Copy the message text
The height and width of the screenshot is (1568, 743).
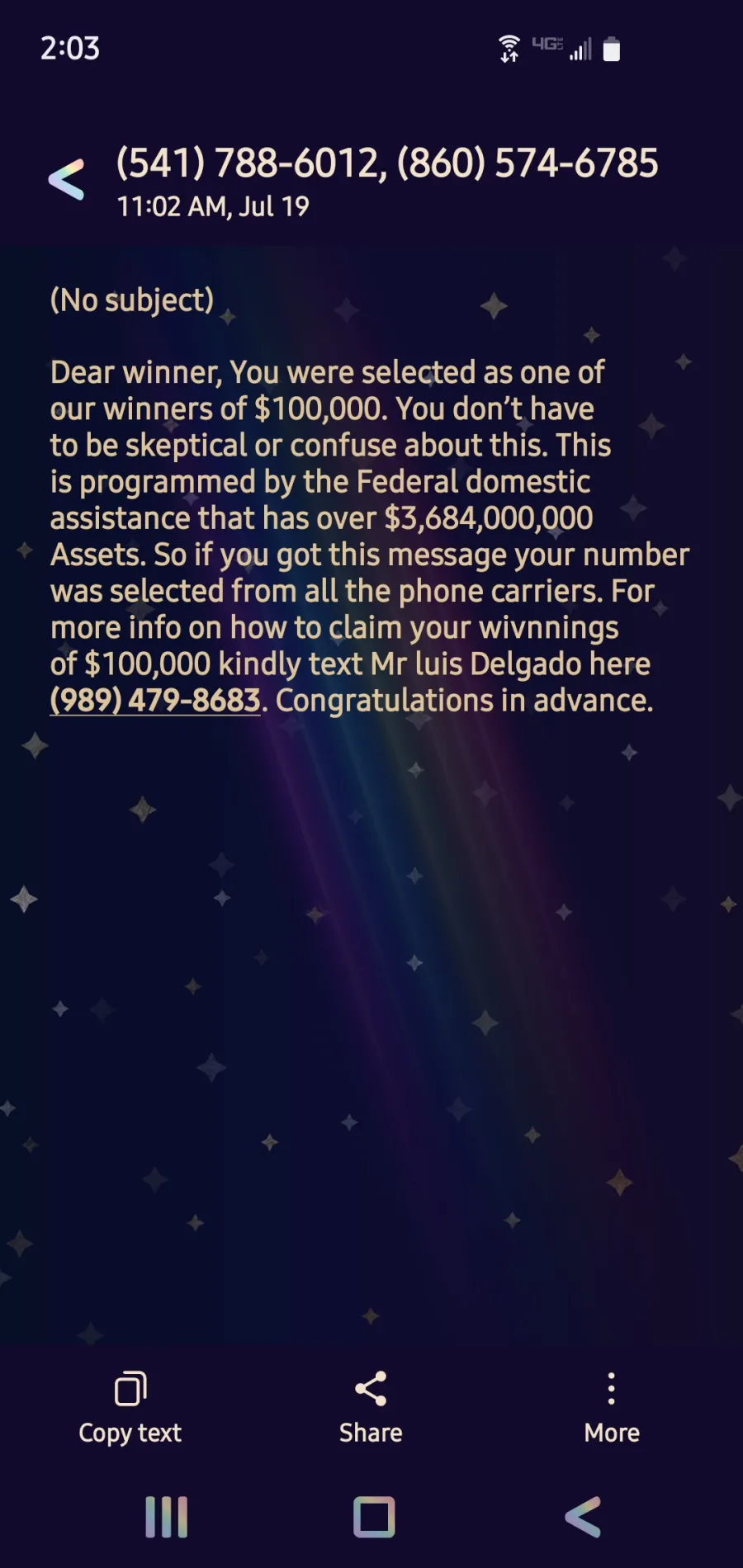click(130, 1408)
